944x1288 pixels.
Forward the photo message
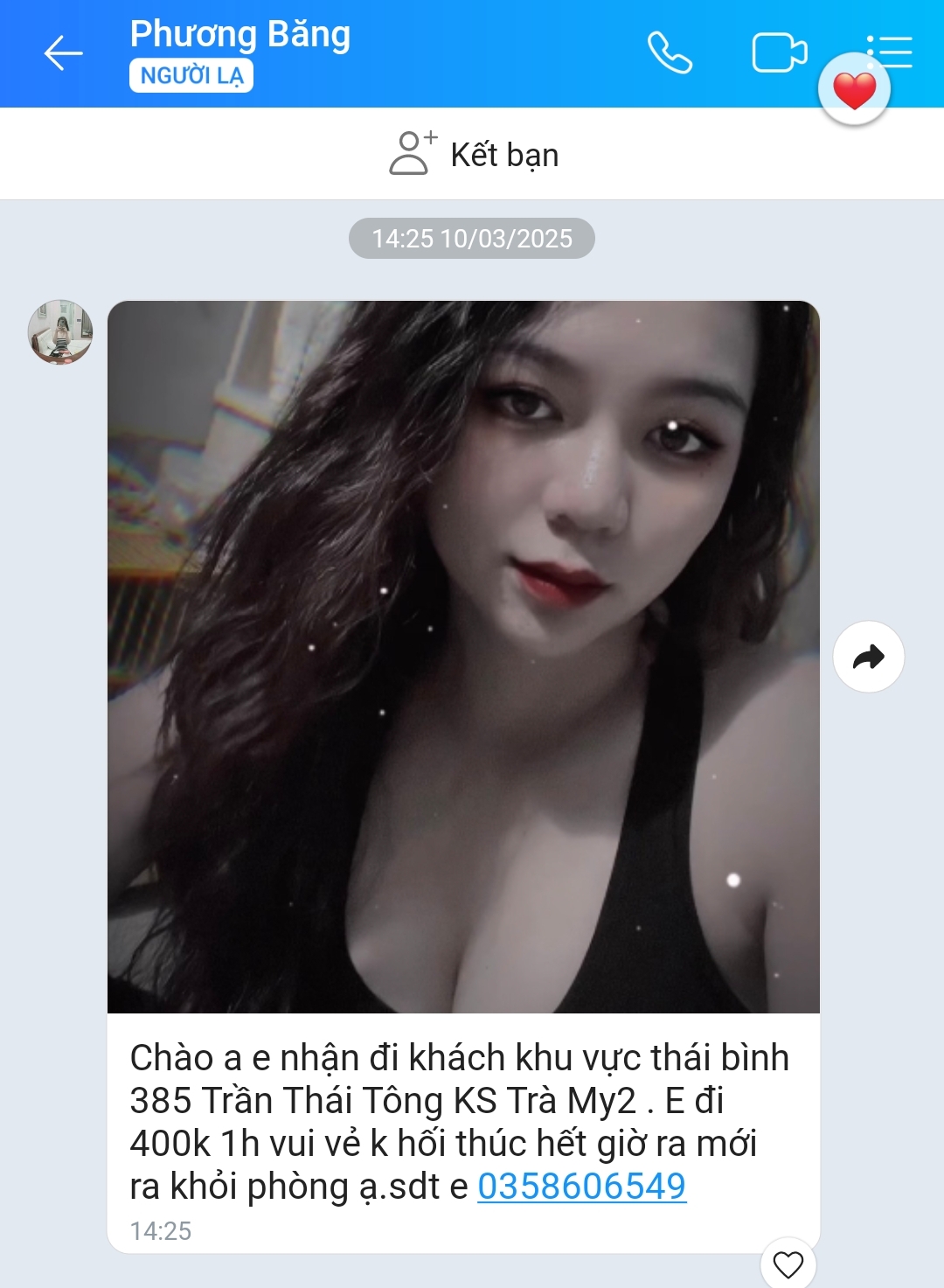868,657
